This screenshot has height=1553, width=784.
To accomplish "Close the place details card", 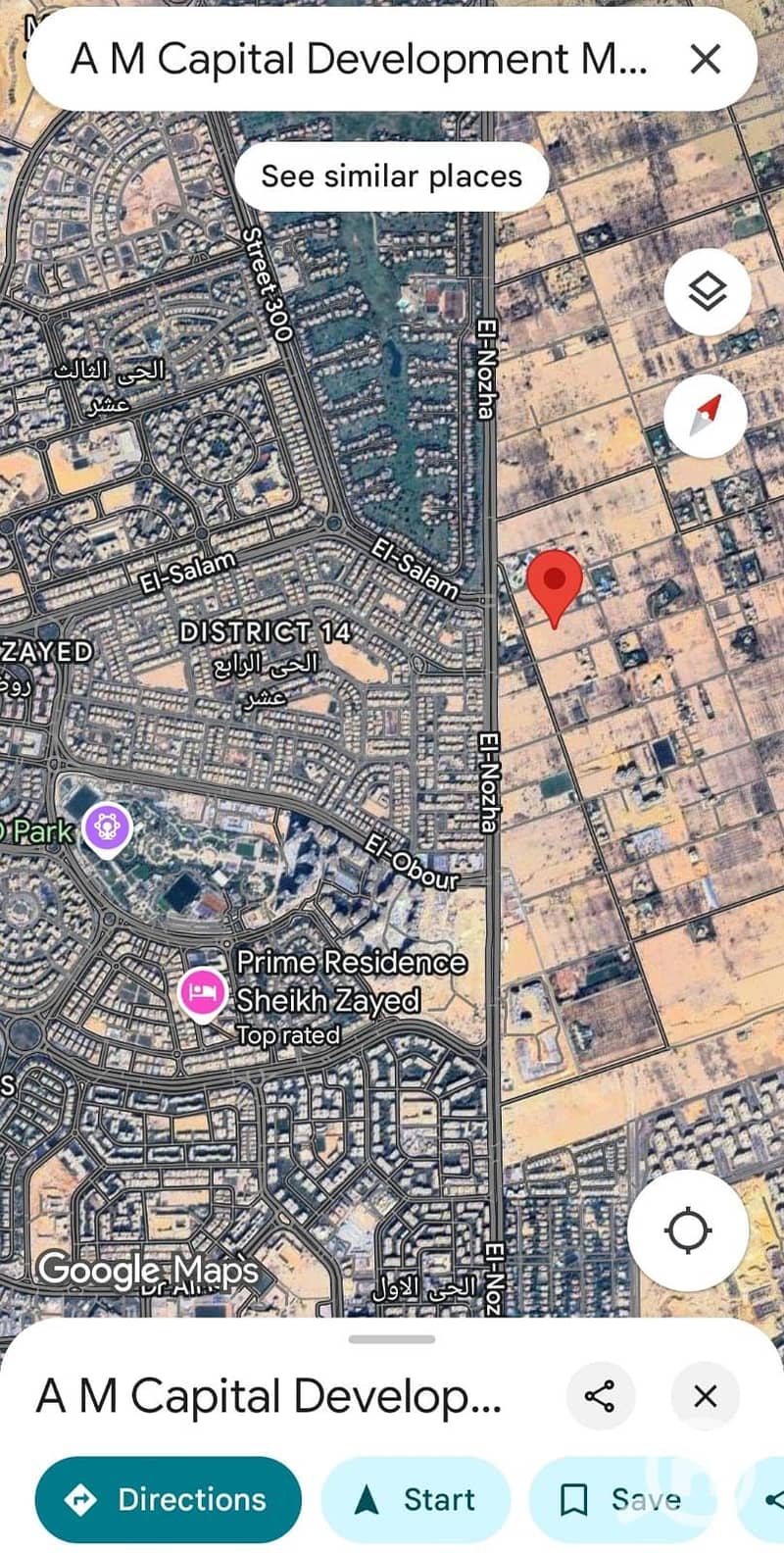I will click(x=705, y=1396).
